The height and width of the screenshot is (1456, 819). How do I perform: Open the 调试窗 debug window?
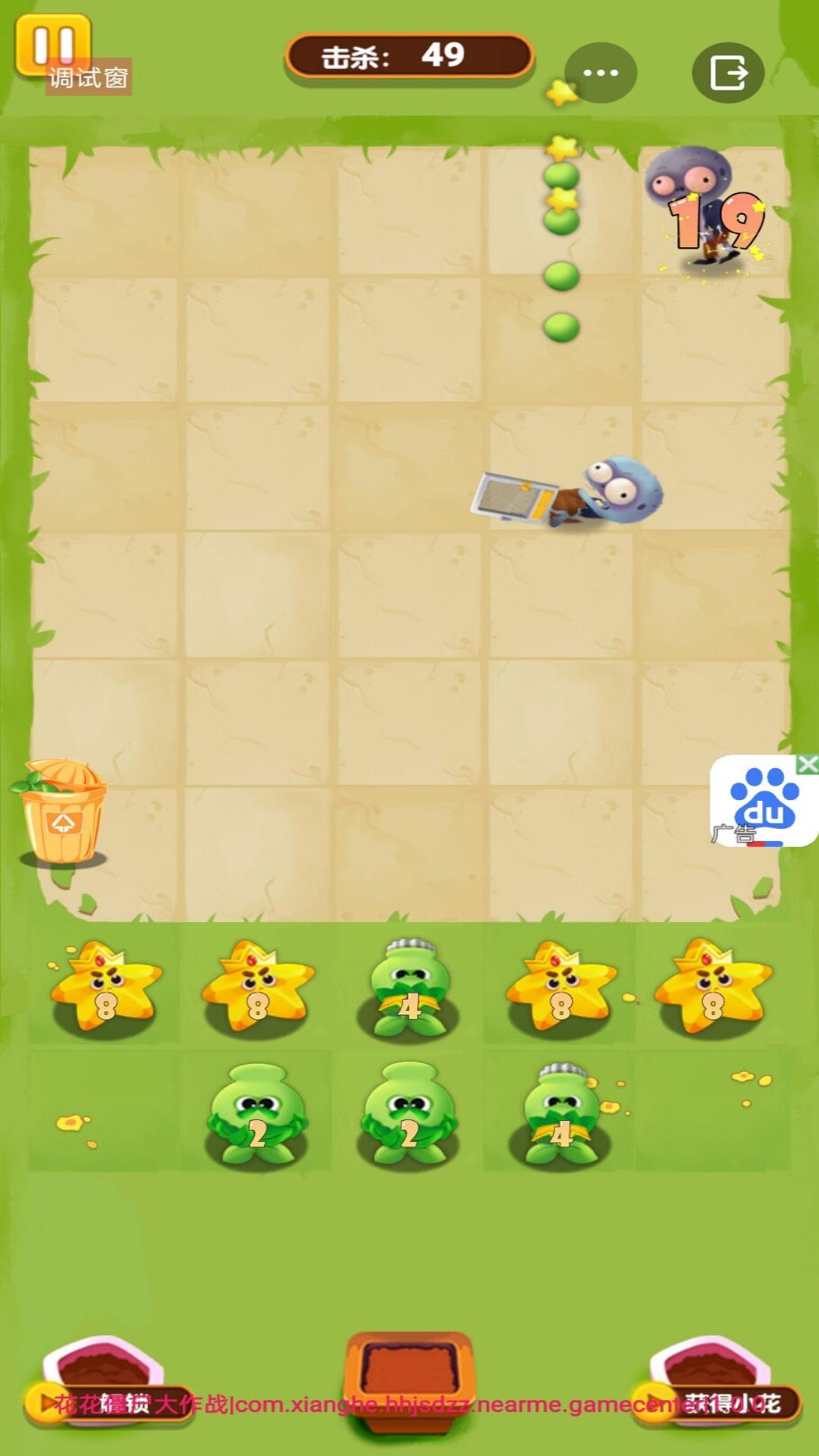(x=89, y=77)
